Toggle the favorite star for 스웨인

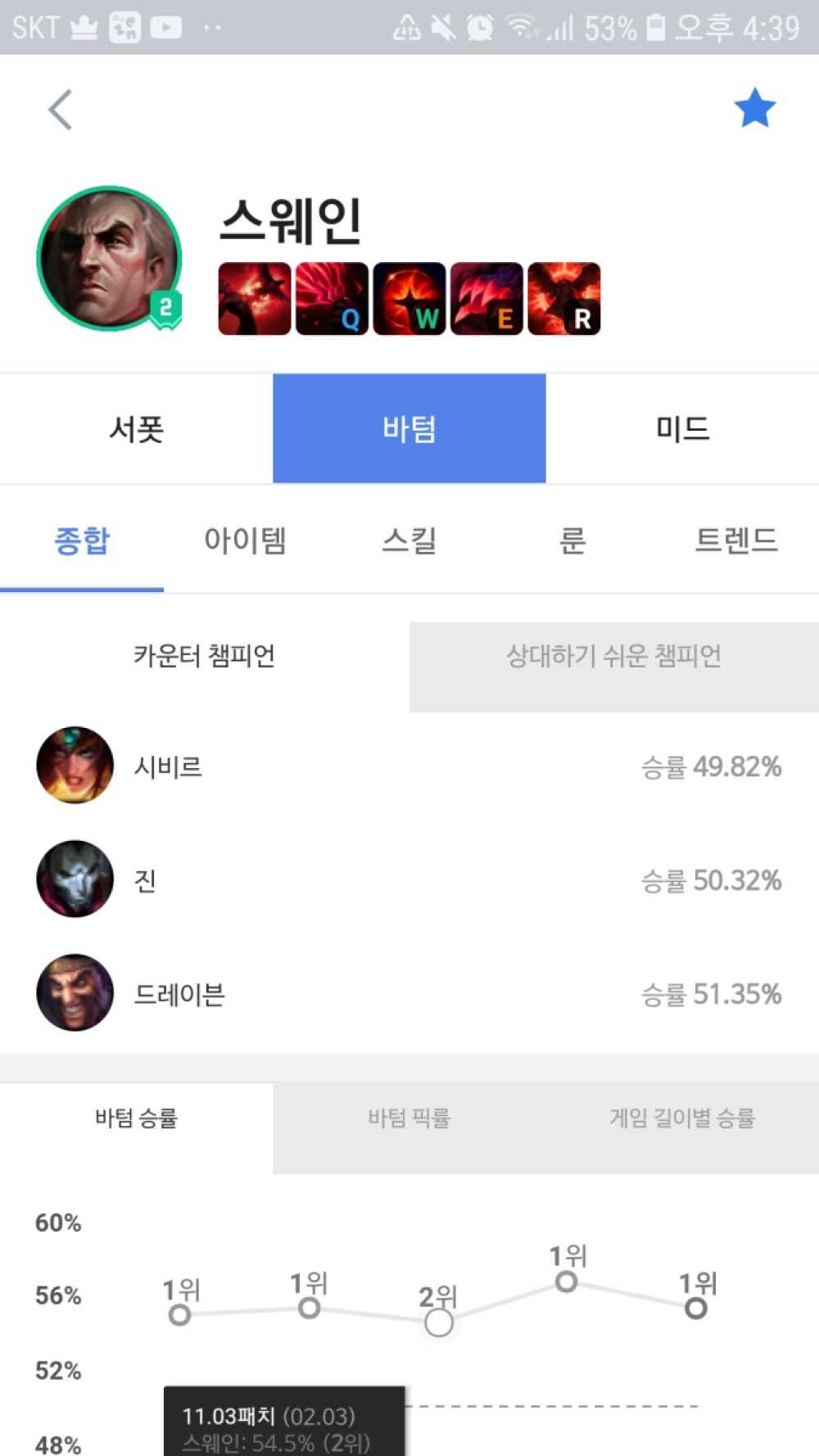tap(754, 108)
